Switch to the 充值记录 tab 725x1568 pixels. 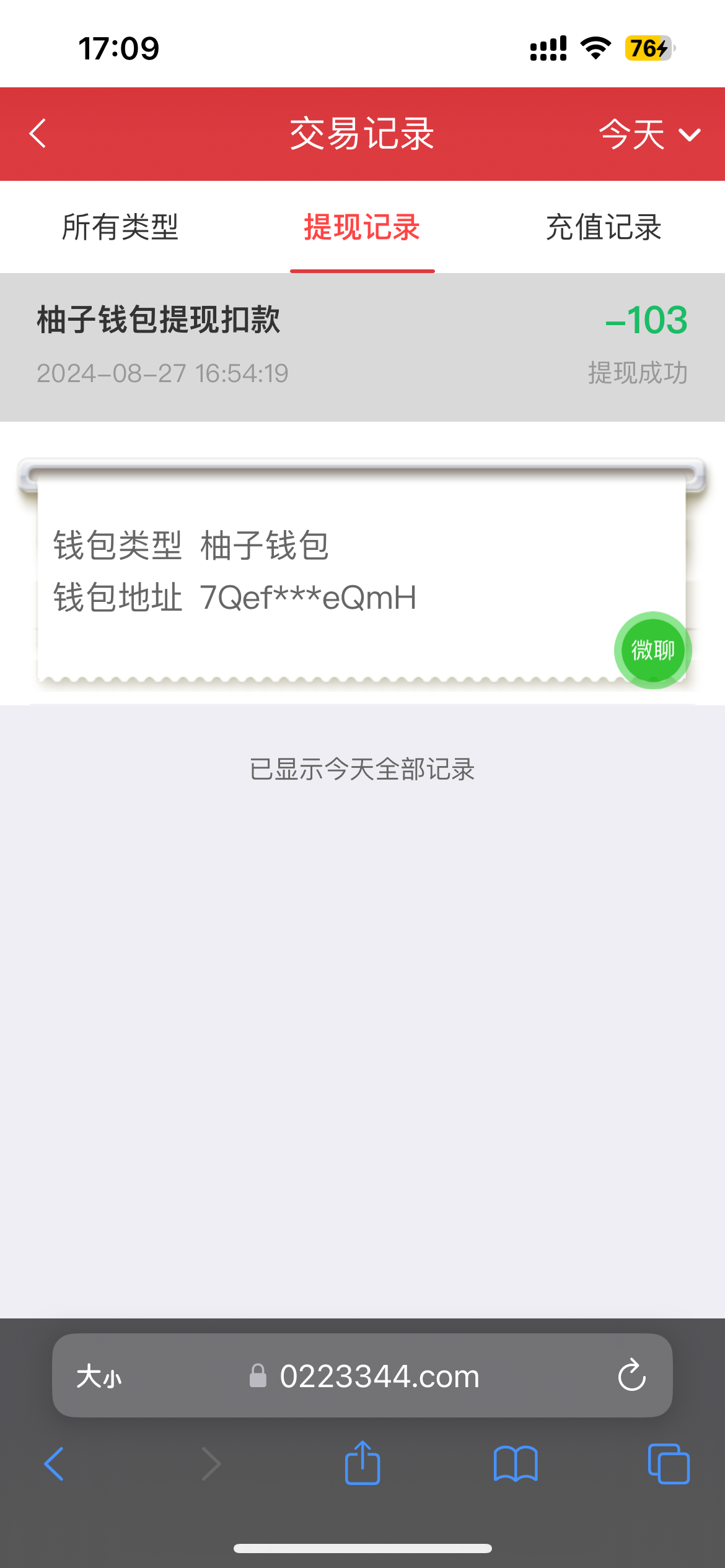tap(604, 227)
